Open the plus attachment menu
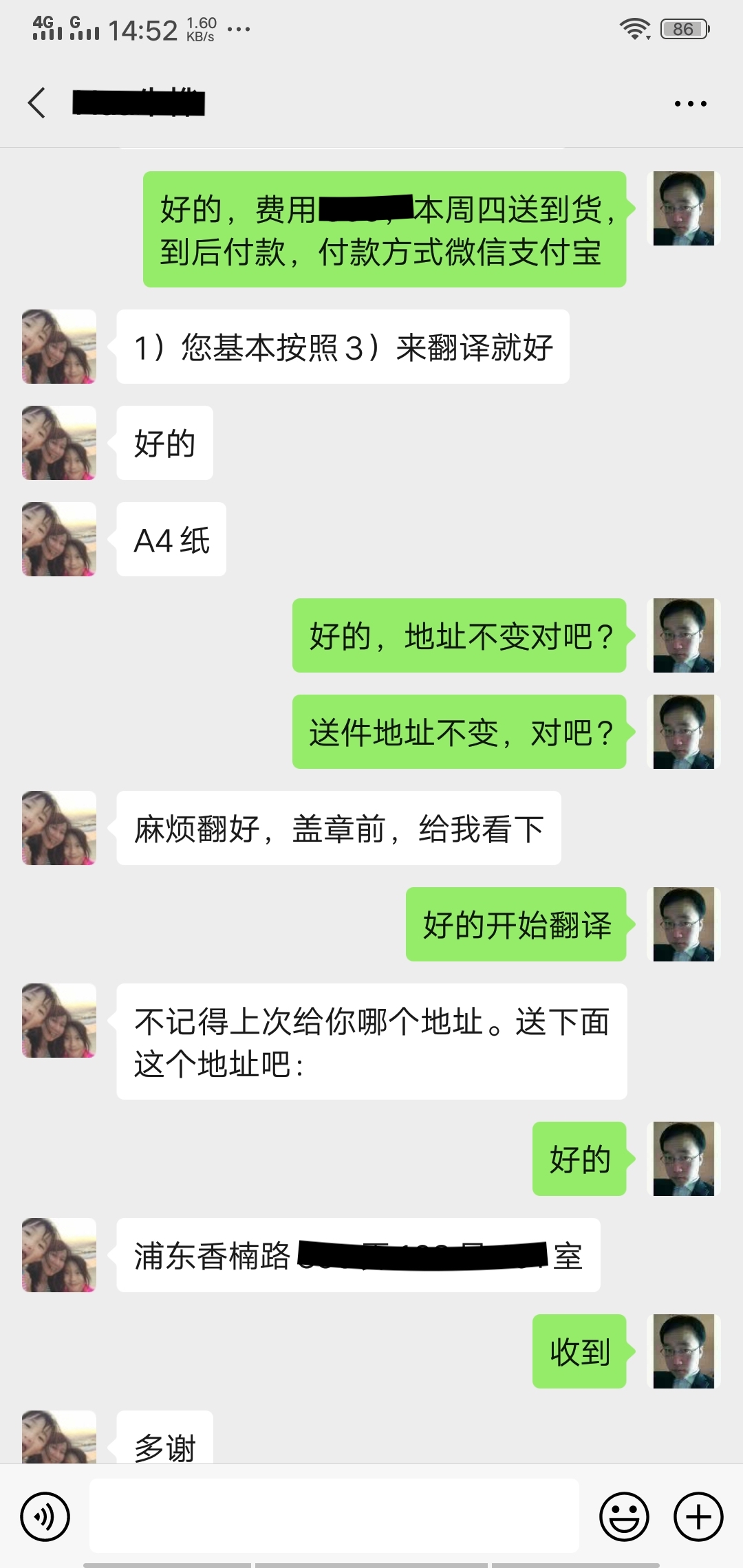 click(698, 1516)
